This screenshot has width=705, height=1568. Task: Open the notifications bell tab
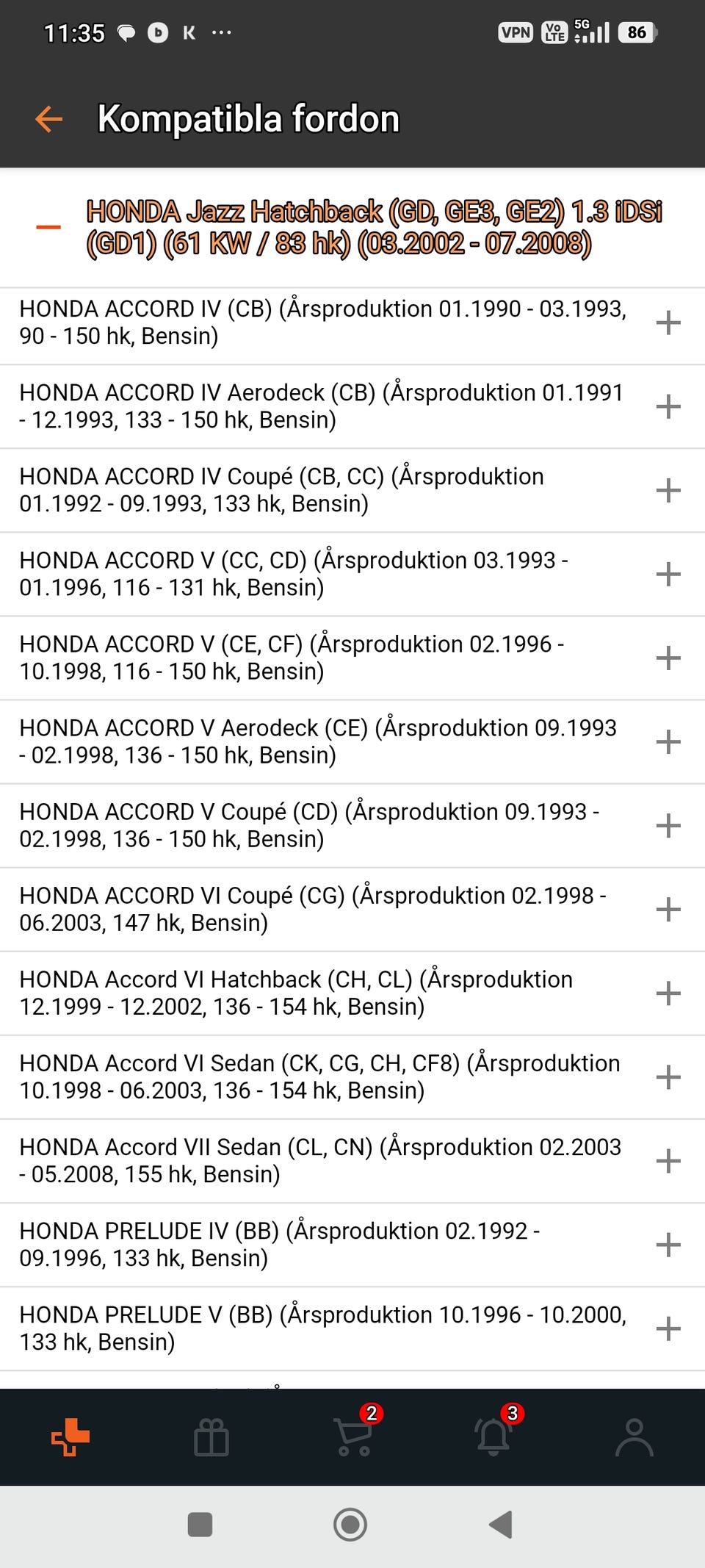[x=493, y=1436]
